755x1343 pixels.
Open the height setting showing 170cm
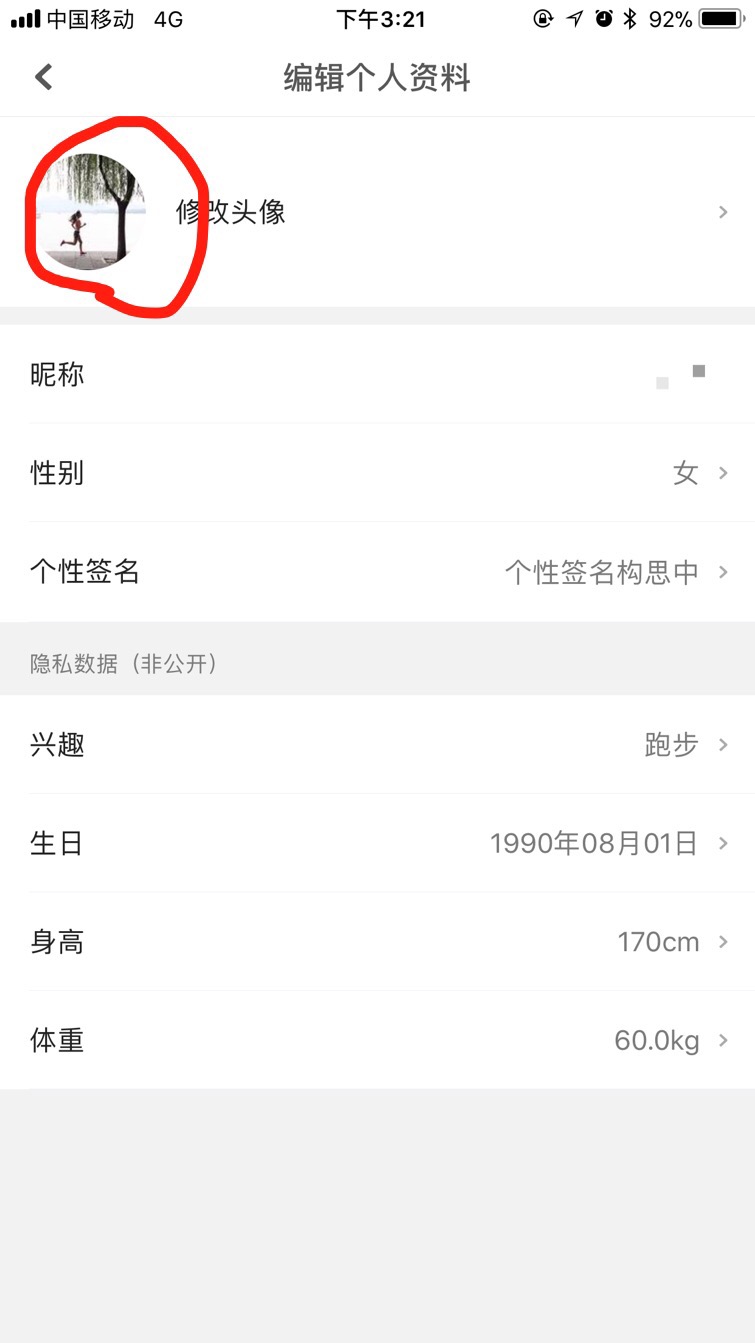click(x=377, y=941)
